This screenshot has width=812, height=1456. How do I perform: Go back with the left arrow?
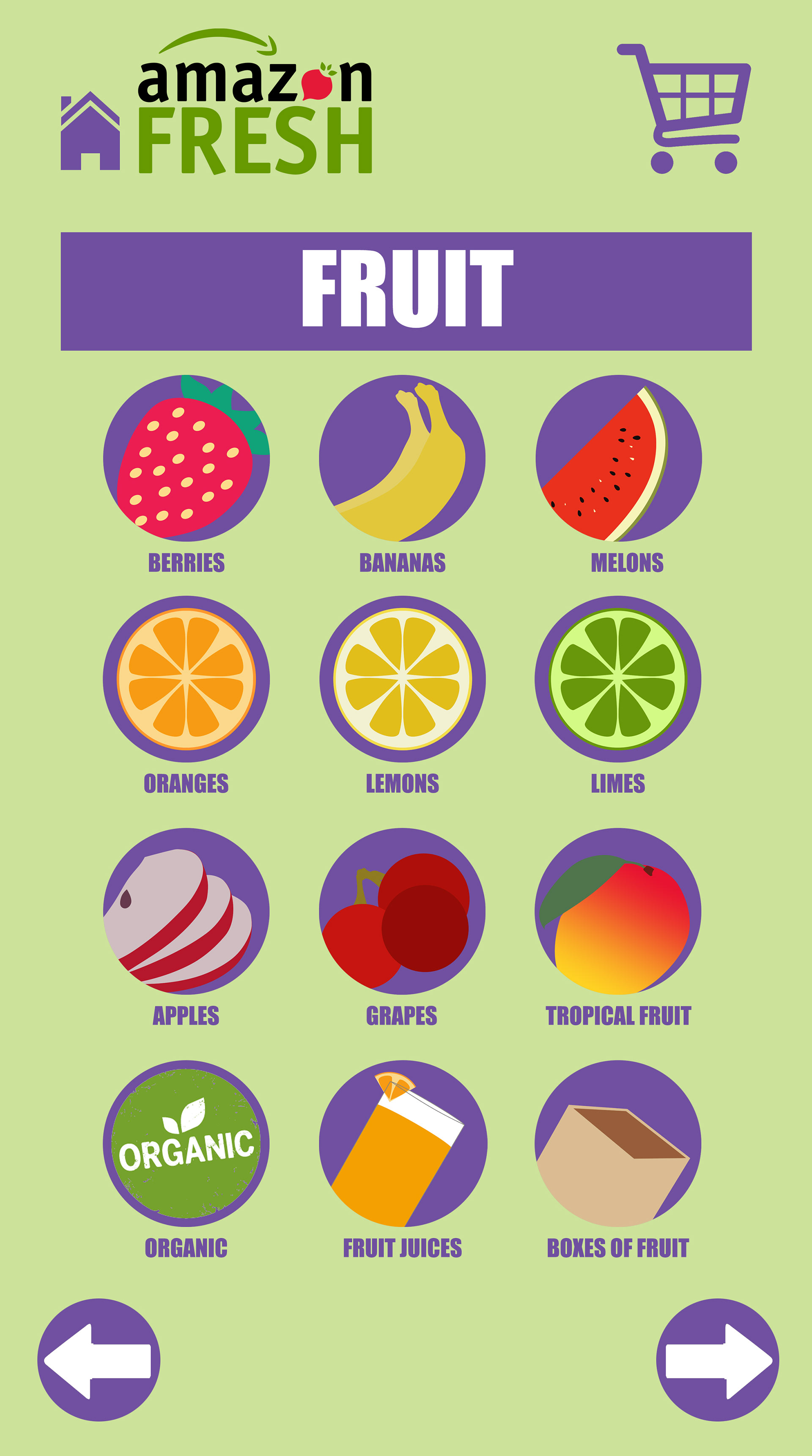pyautogui.click(x=99, y=1360)
